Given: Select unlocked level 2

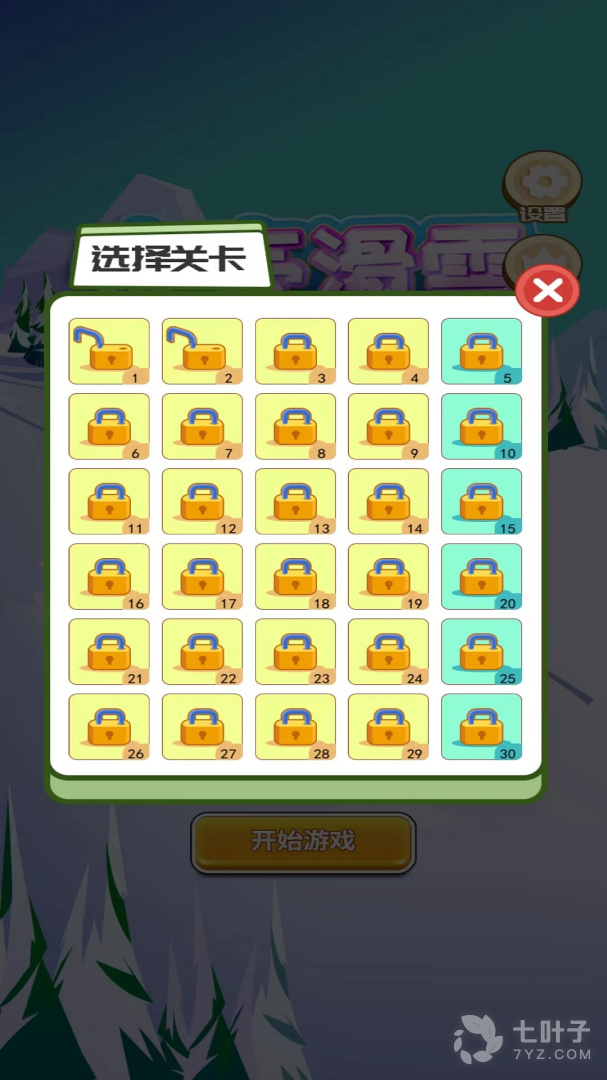Looking at the screenshot, I should coord(202,351).
